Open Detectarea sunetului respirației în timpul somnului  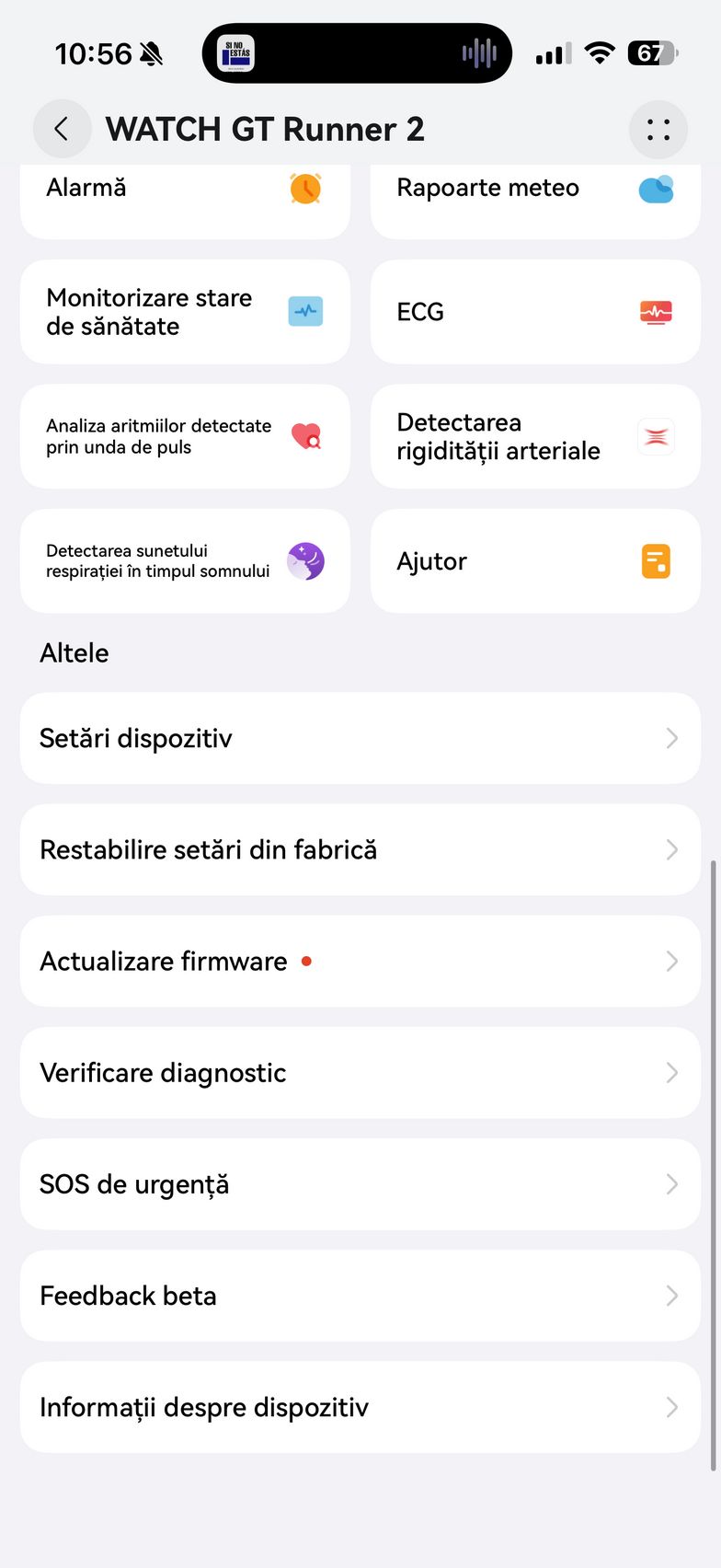pos(184,561)
